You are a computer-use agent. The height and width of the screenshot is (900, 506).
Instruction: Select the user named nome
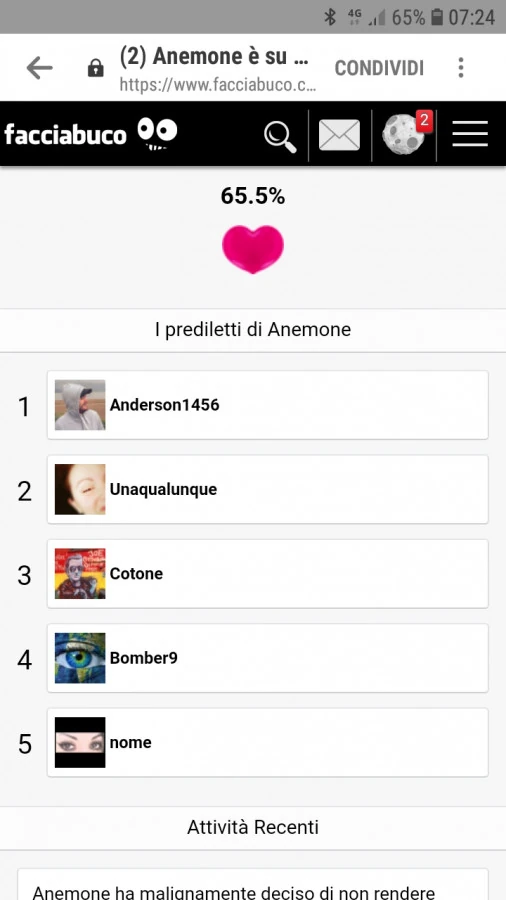pos(267,742)
